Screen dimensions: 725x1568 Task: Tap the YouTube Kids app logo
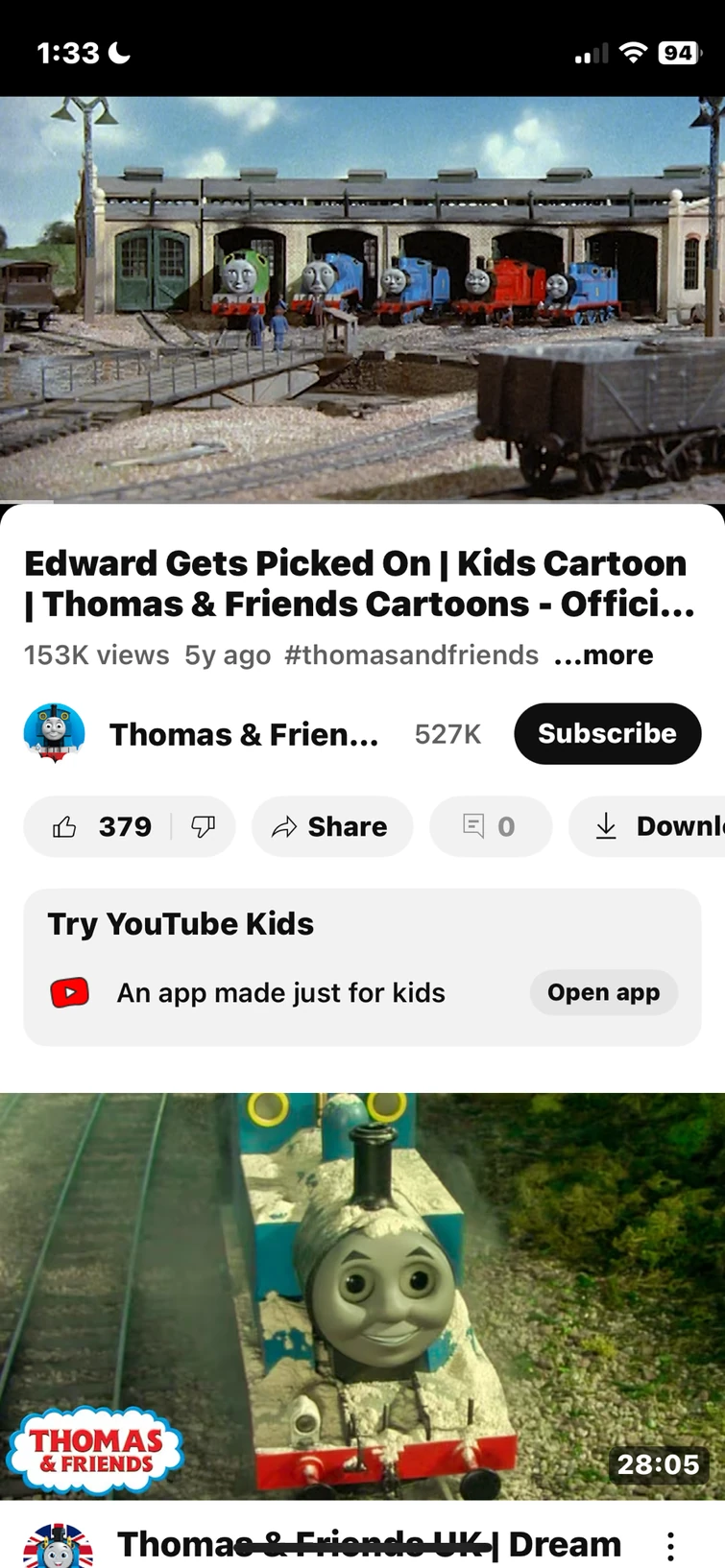coord(69,992)
